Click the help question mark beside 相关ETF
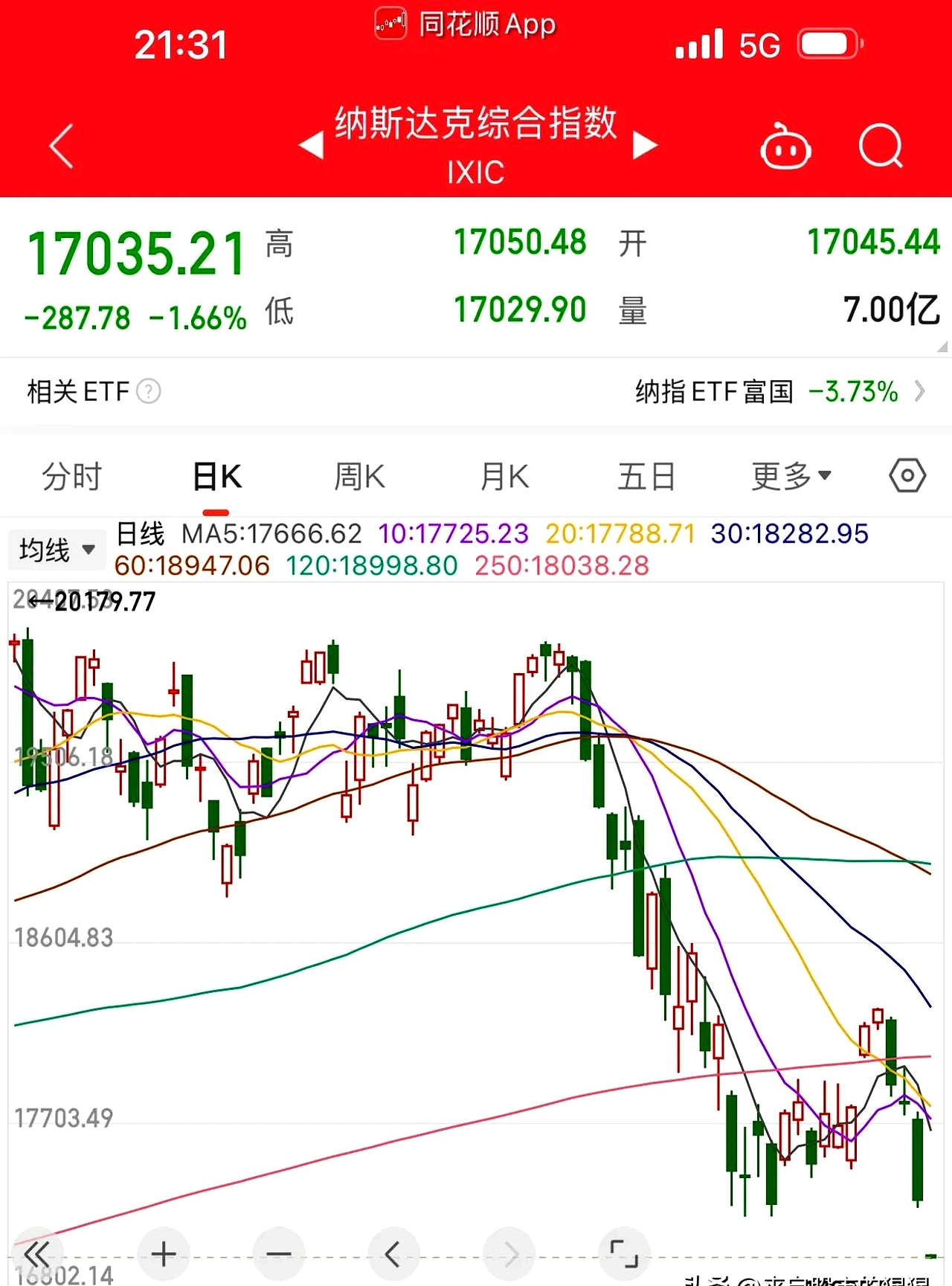Screen dimensions: 952x1286 pos(148,391)
